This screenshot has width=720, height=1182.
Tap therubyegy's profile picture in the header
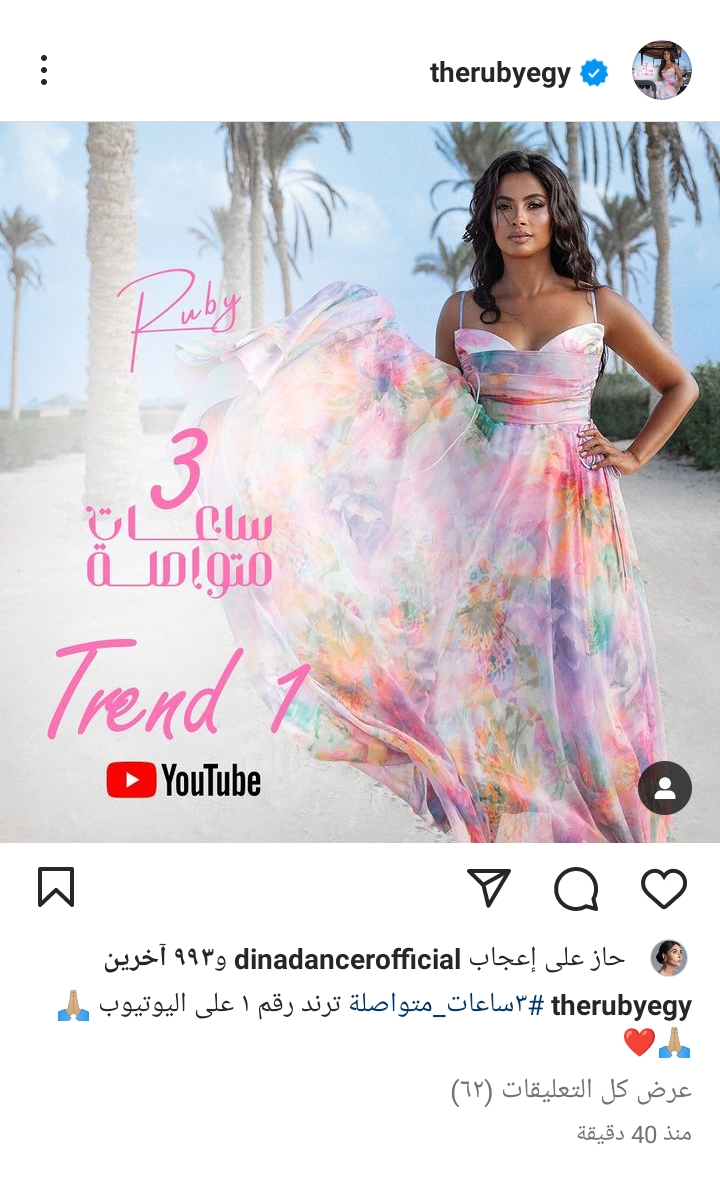(x=661, y=70)
